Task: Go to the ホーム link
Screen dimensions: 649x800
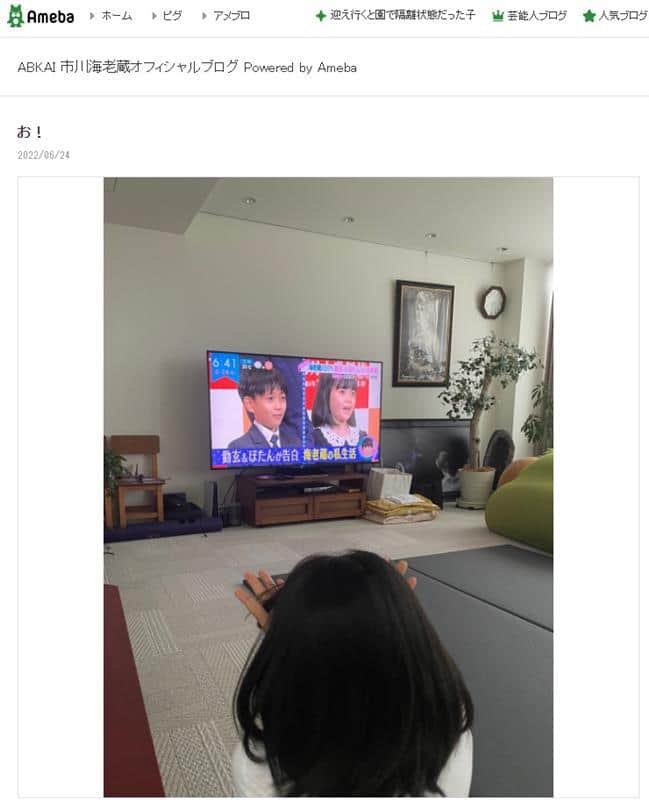Action: click(x=116, y=16)
